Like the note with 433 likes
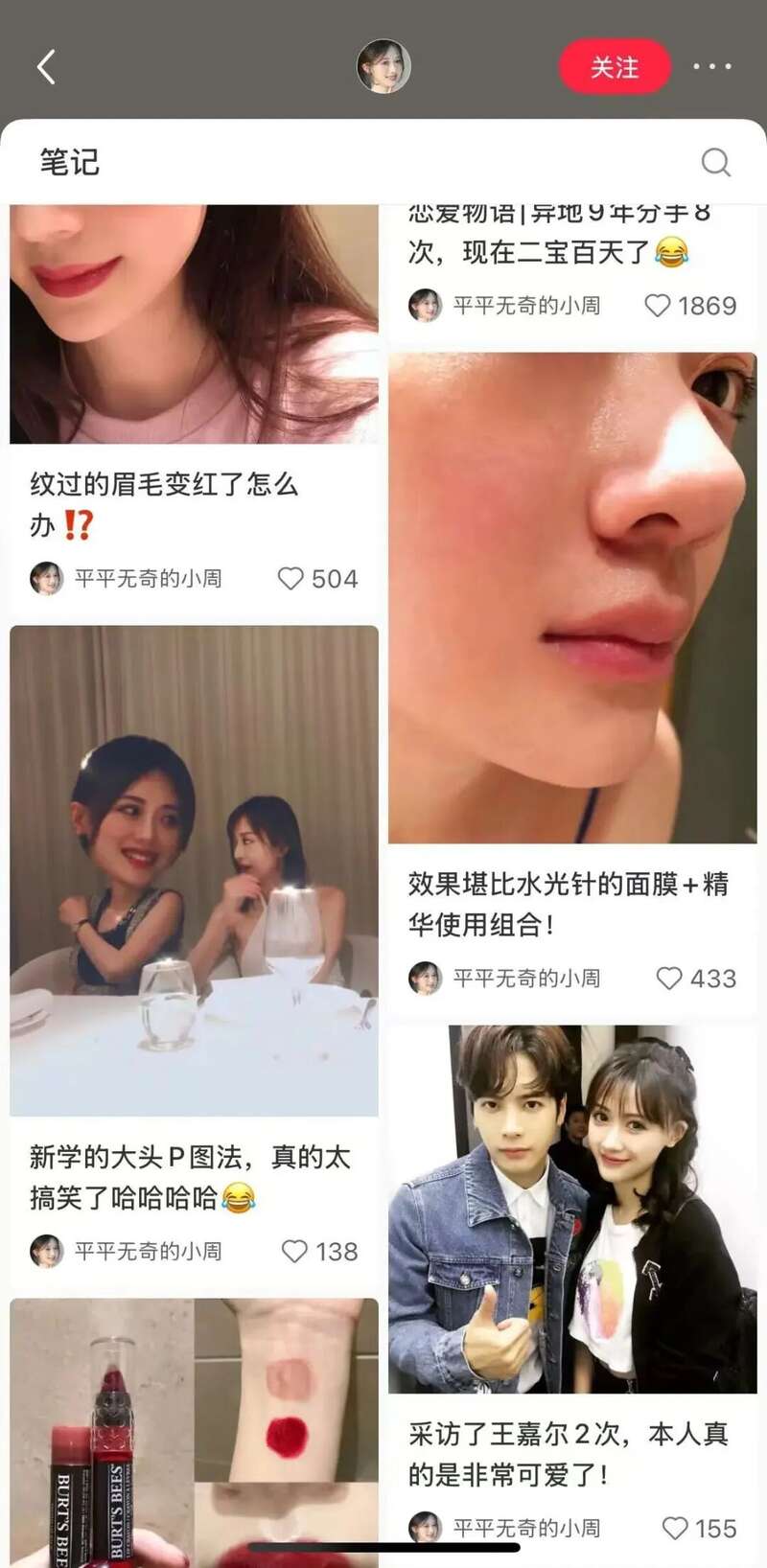 pyautogui.click(x=669, y=979)
